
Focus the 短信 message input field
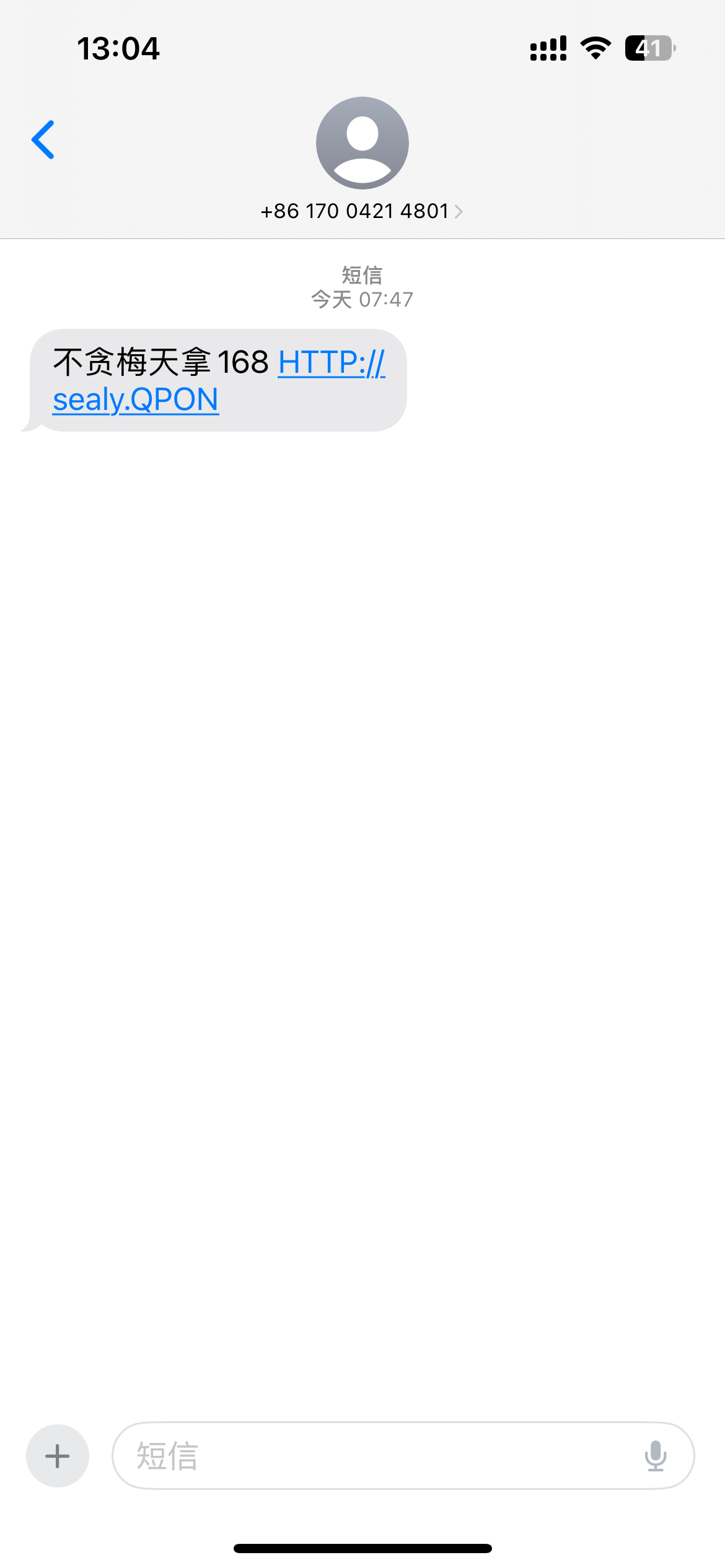(x=372, y=1455)
